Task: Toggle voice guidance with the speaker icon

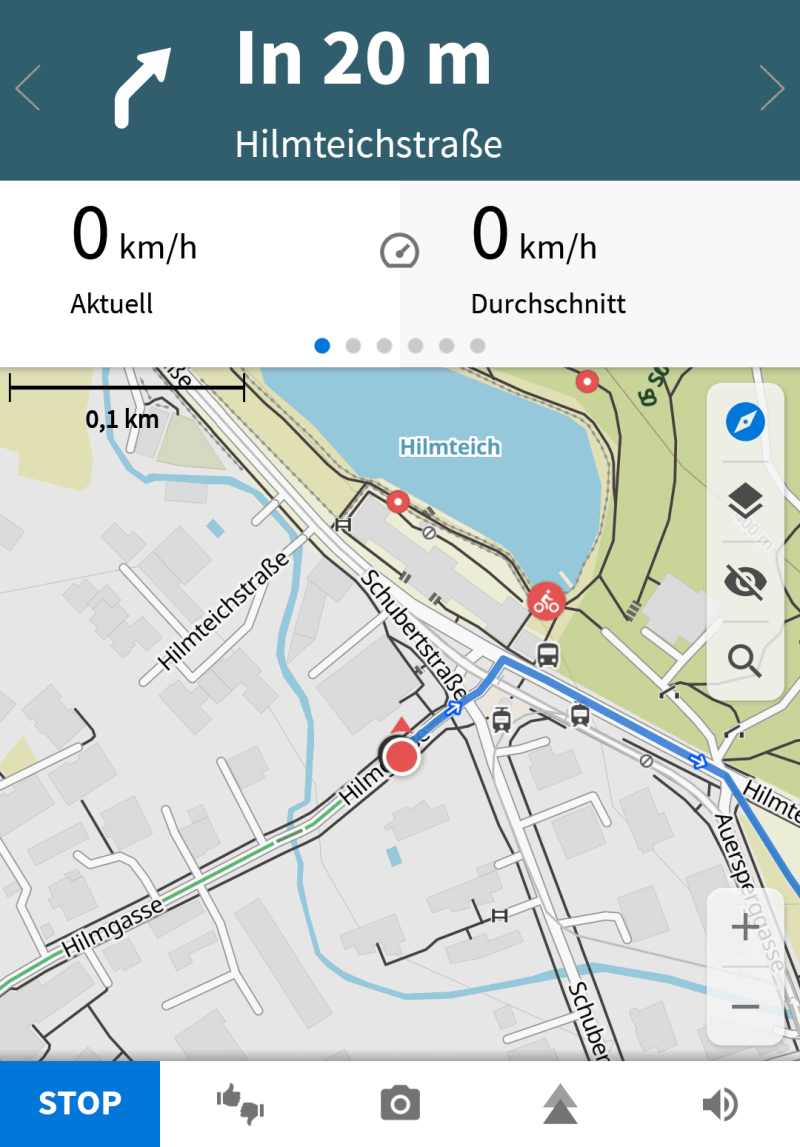Action: 719,1104
